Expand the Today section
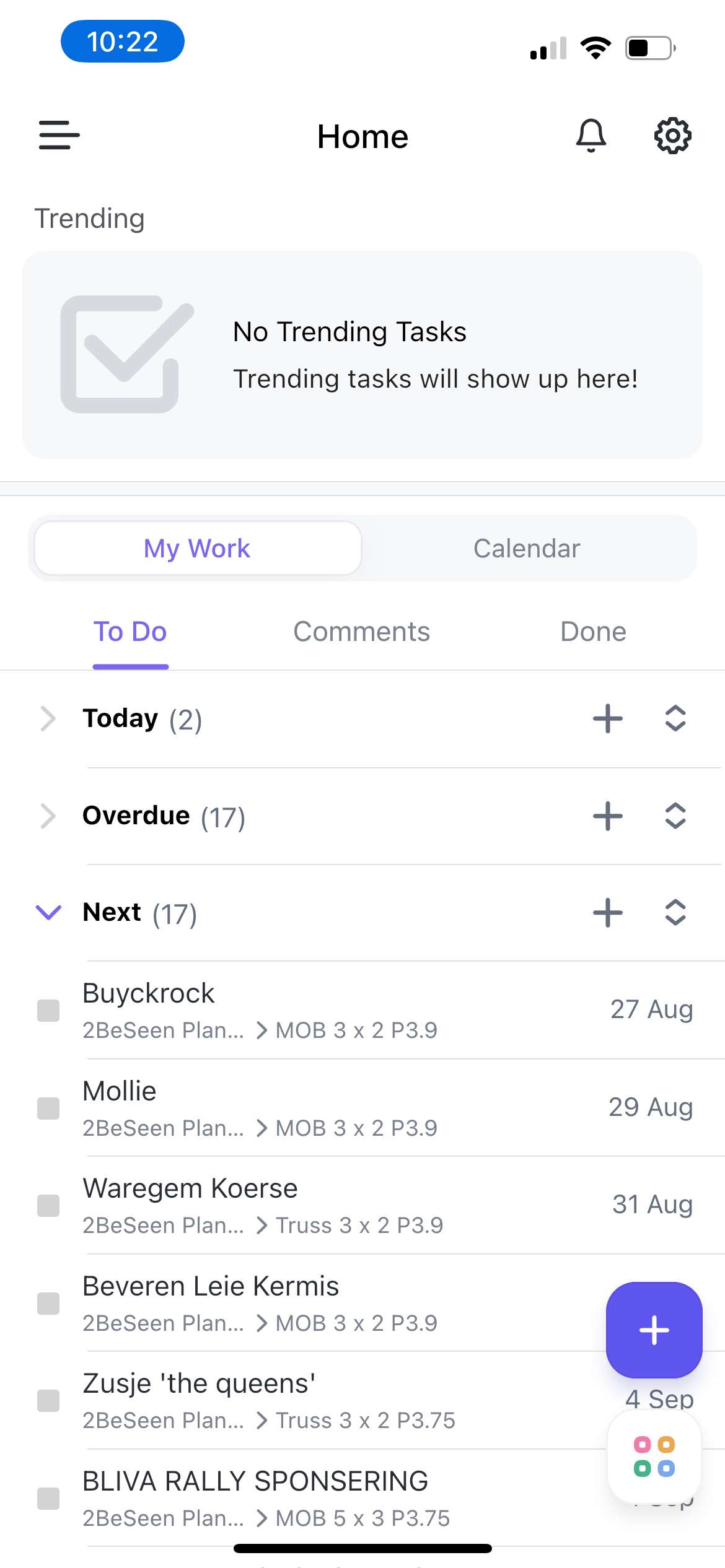The height and width of the screenshot is (1568, 725). 48,718
